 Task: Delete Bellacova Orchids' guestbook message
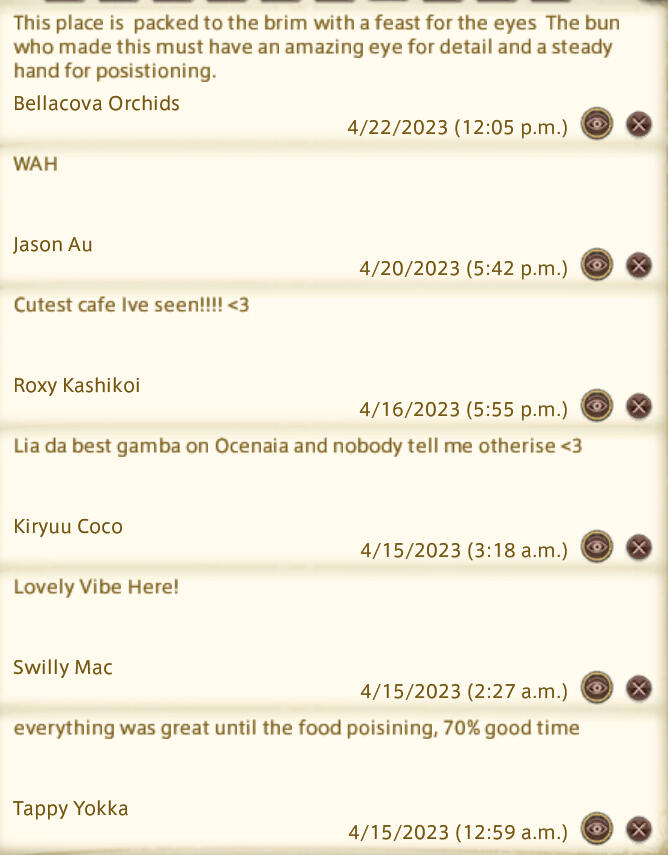tap(639, 124)
